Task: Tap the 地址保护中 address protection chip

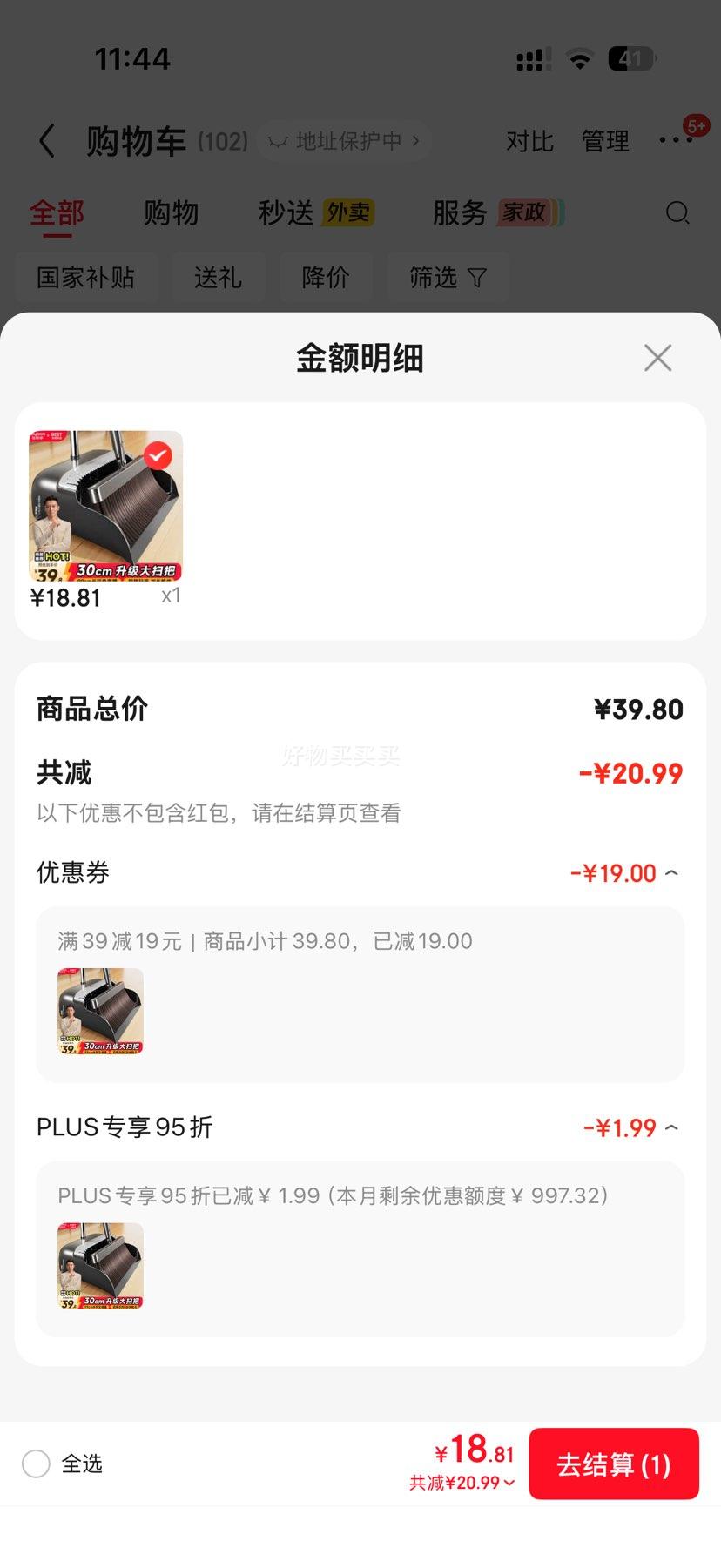Action: (344, 141)
